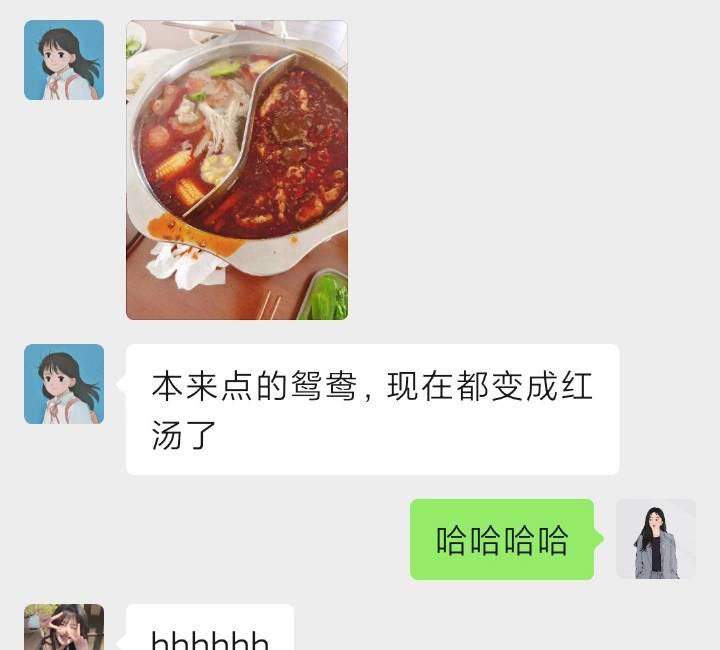Tap avatar next to 本来点的鸳鸯 message

click(64, 384)
